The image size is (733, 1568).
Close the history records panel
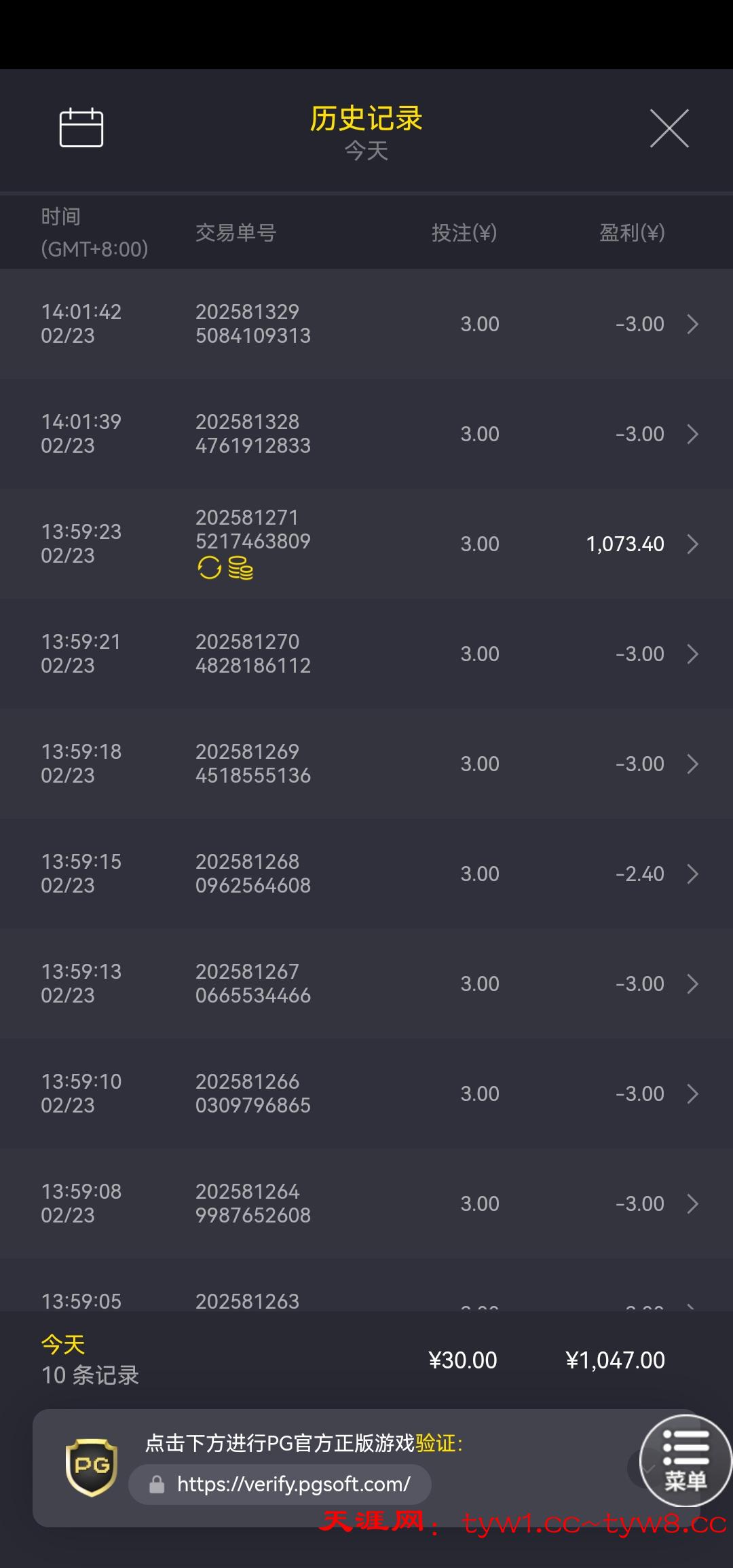(669, 128)
